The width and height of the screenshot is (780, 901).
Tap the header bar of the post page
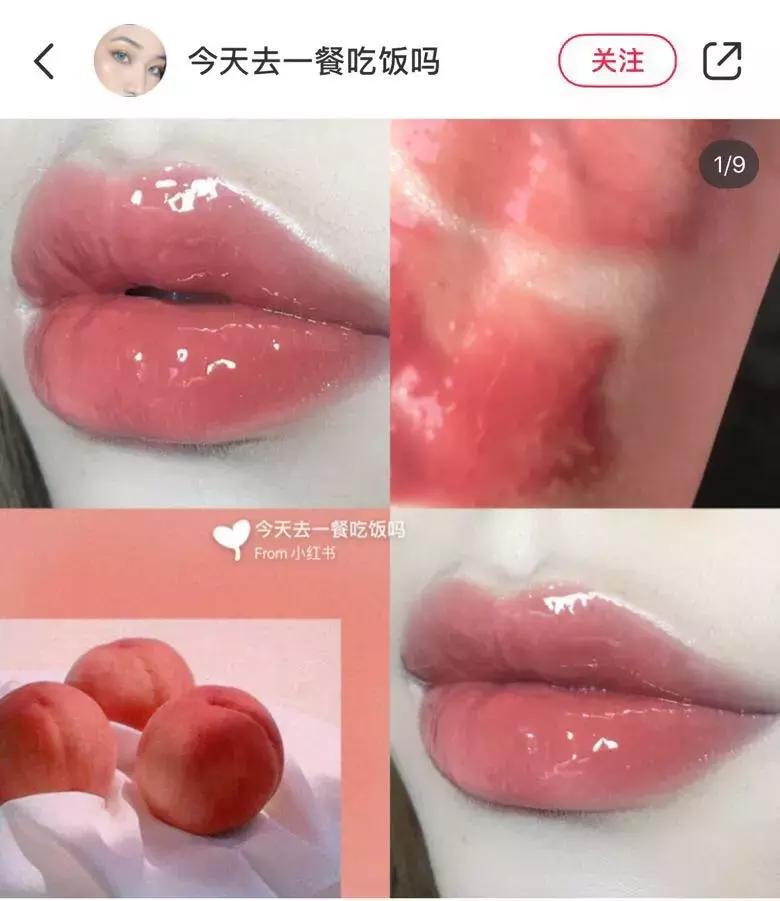pyautogui.click(x=390, y=57)
